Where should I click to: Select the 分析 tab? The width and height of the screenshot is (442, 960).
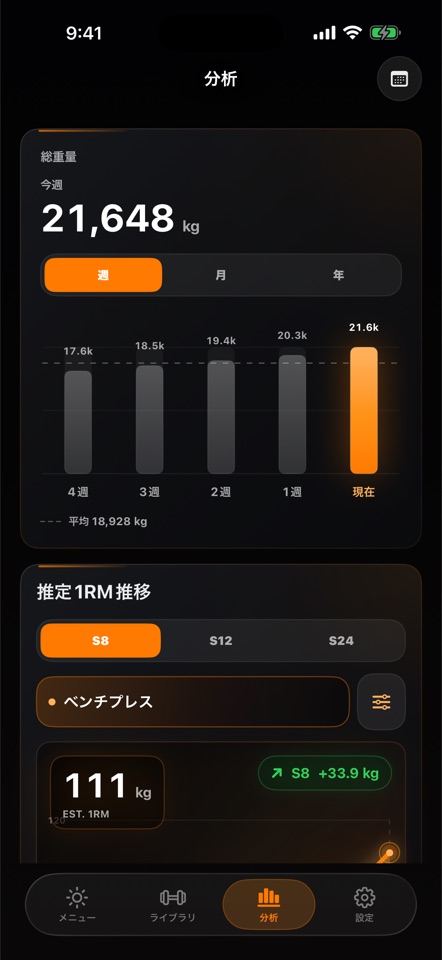[269, 904]
